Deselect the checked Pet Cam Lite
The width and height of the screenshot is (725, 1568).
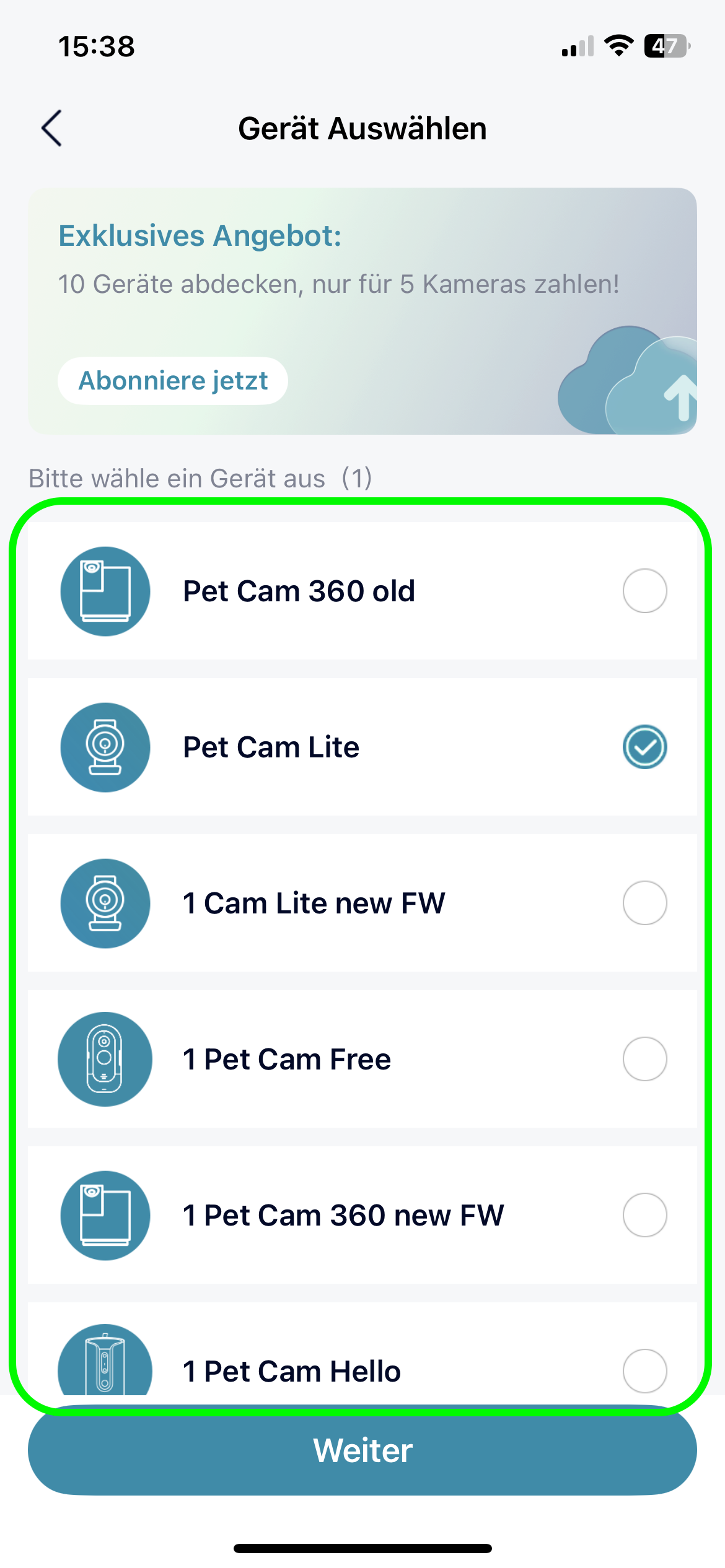644,747
